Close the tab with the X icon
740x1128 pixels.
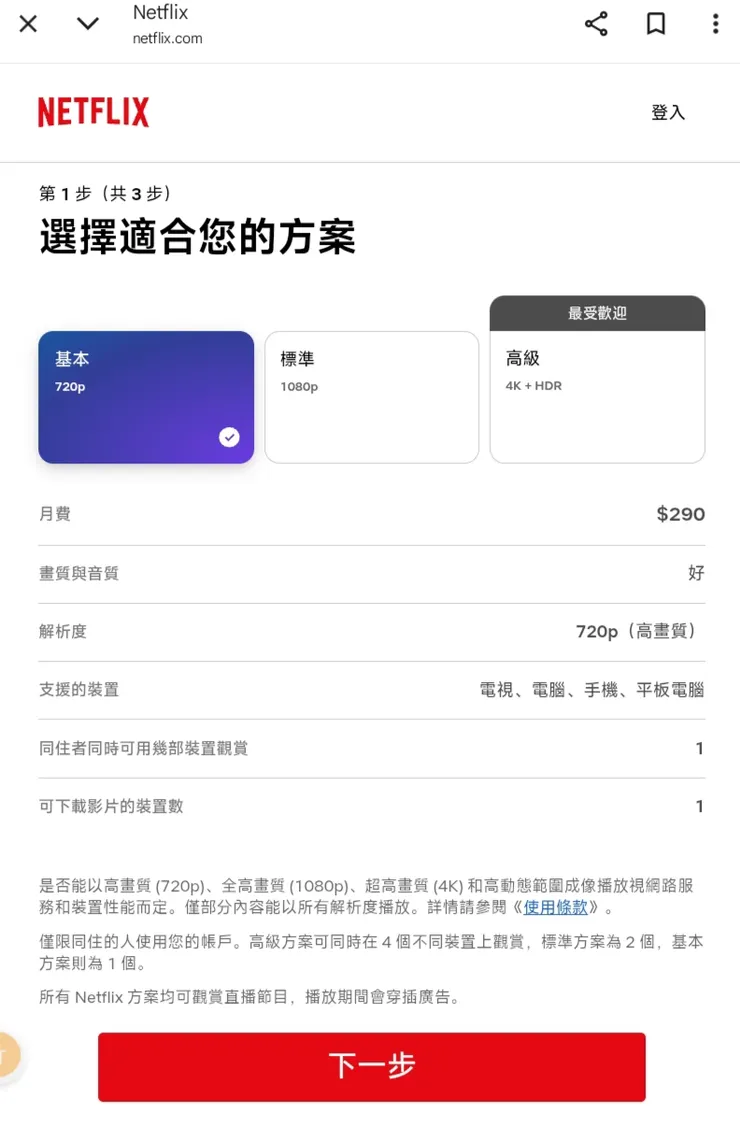[x=28, y=23]
